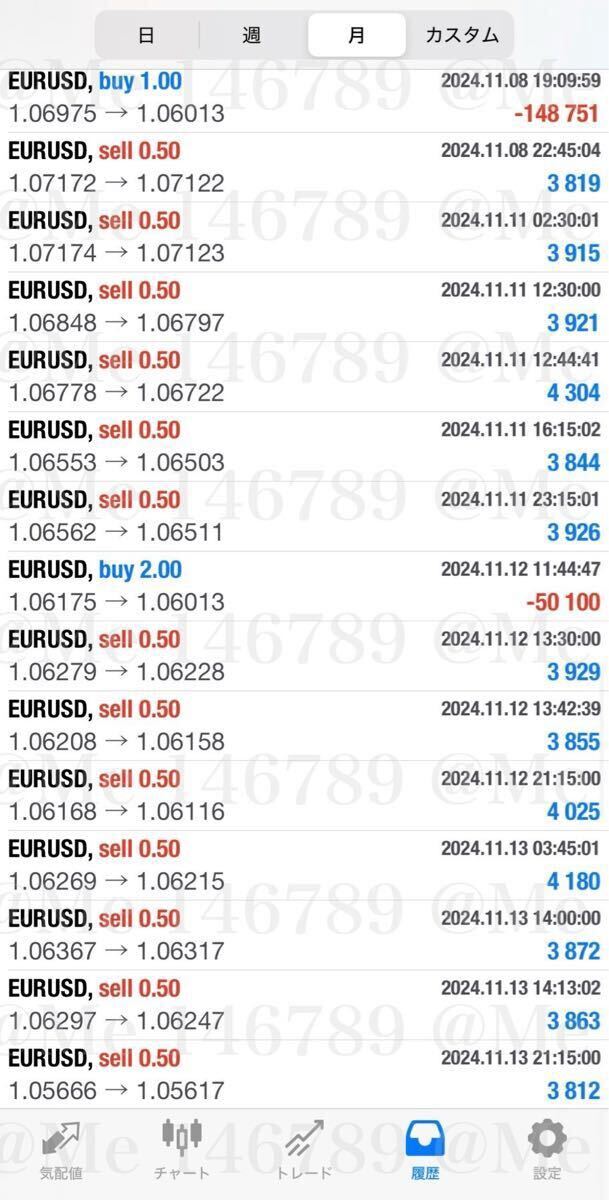Open the sell trade with profit 4 025
Screen dimensions: 609x1200
(304, 795)
